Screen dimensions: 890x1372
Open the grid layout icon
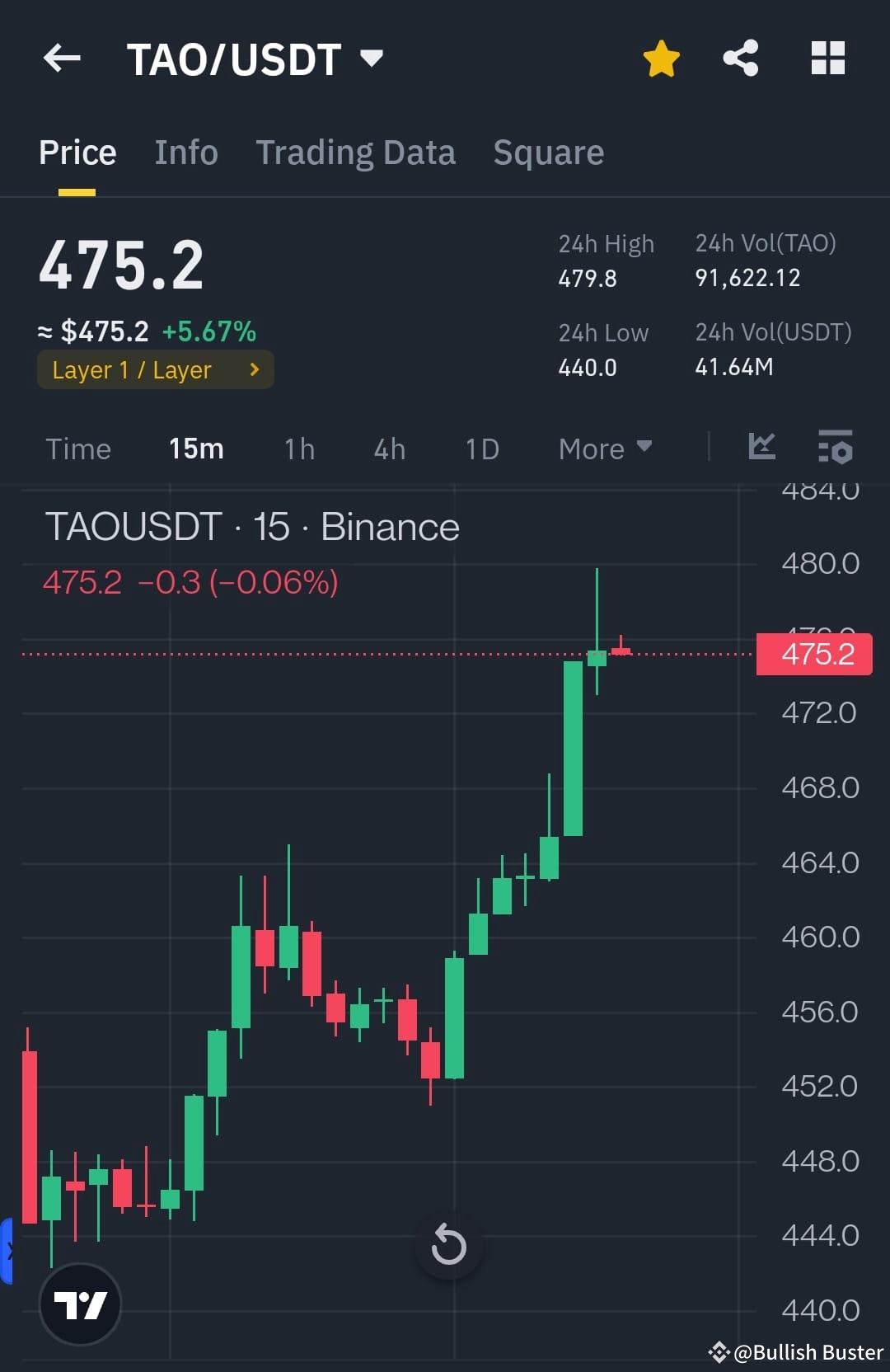point(827,58)
